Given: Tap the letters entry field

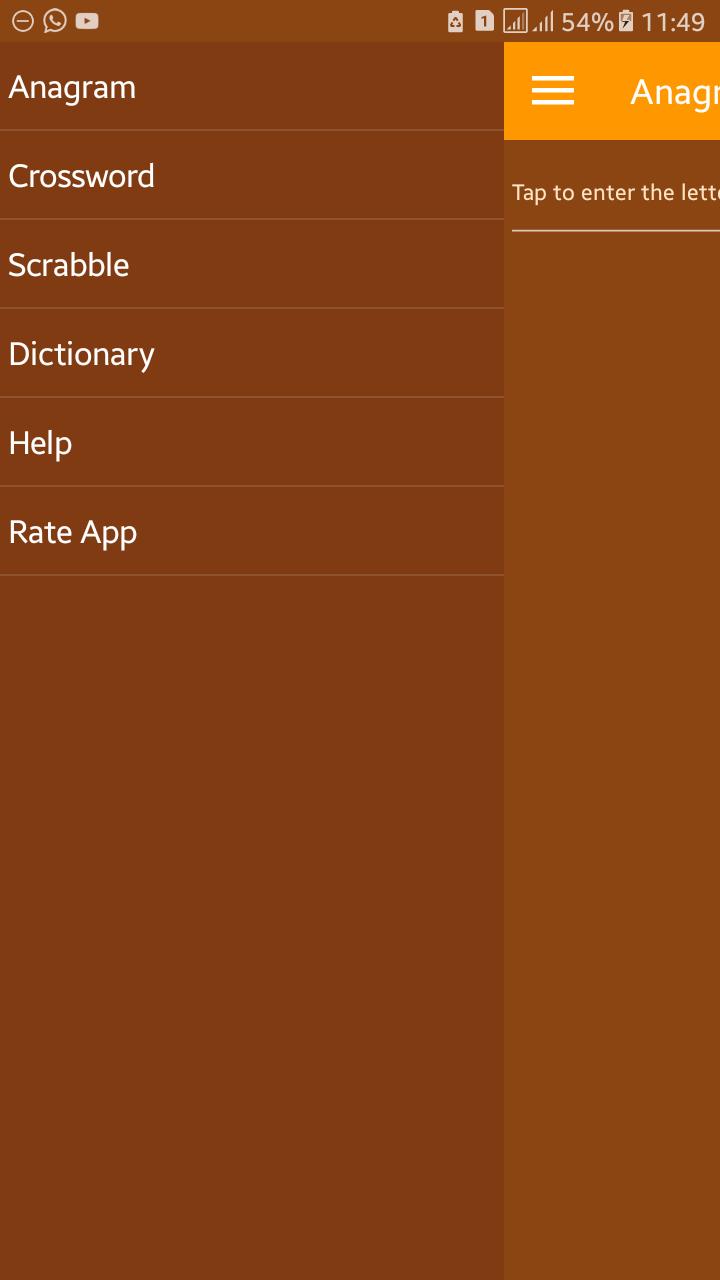Looking at the screenshot, I should click(x=615, y=194).
